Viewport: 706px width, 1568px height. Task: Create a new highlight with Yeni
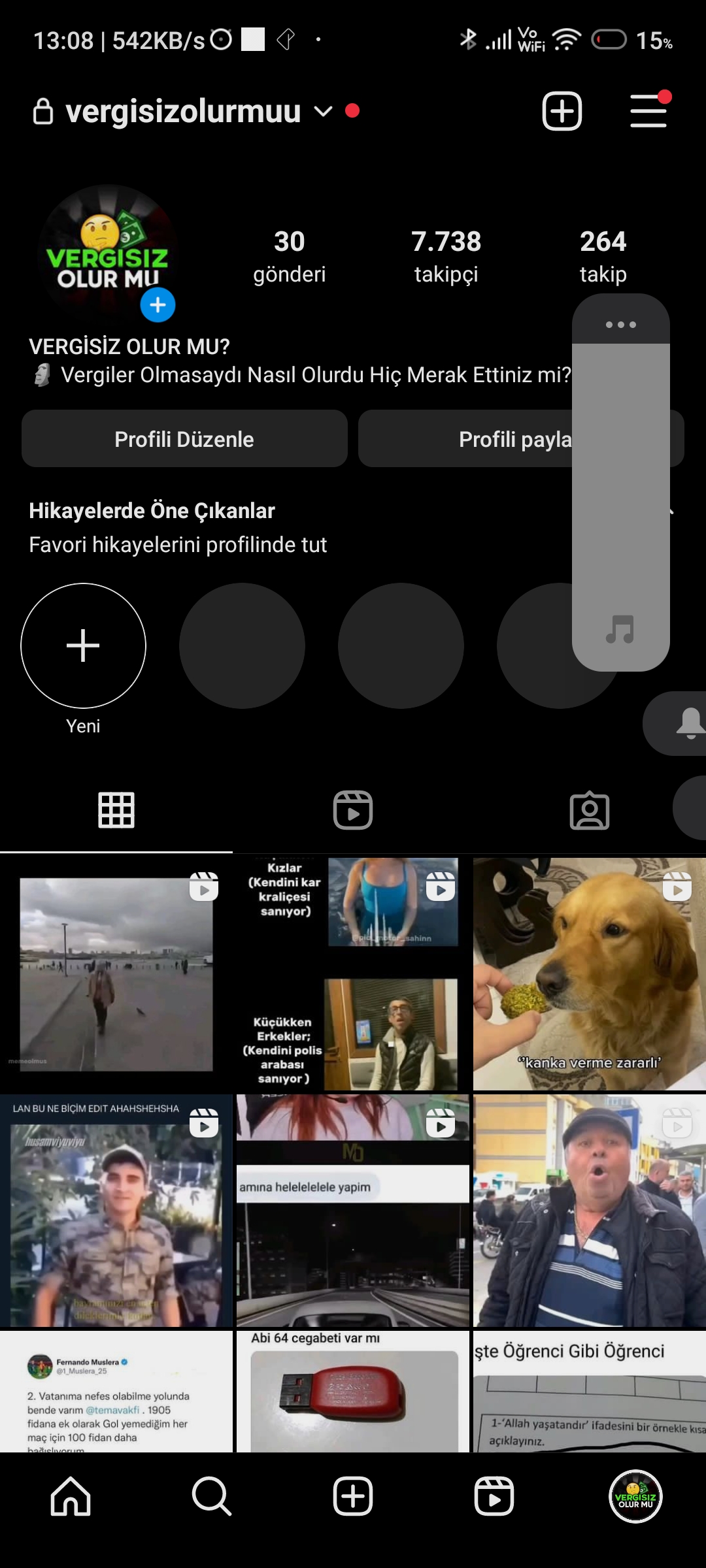[x=83, y=659]
